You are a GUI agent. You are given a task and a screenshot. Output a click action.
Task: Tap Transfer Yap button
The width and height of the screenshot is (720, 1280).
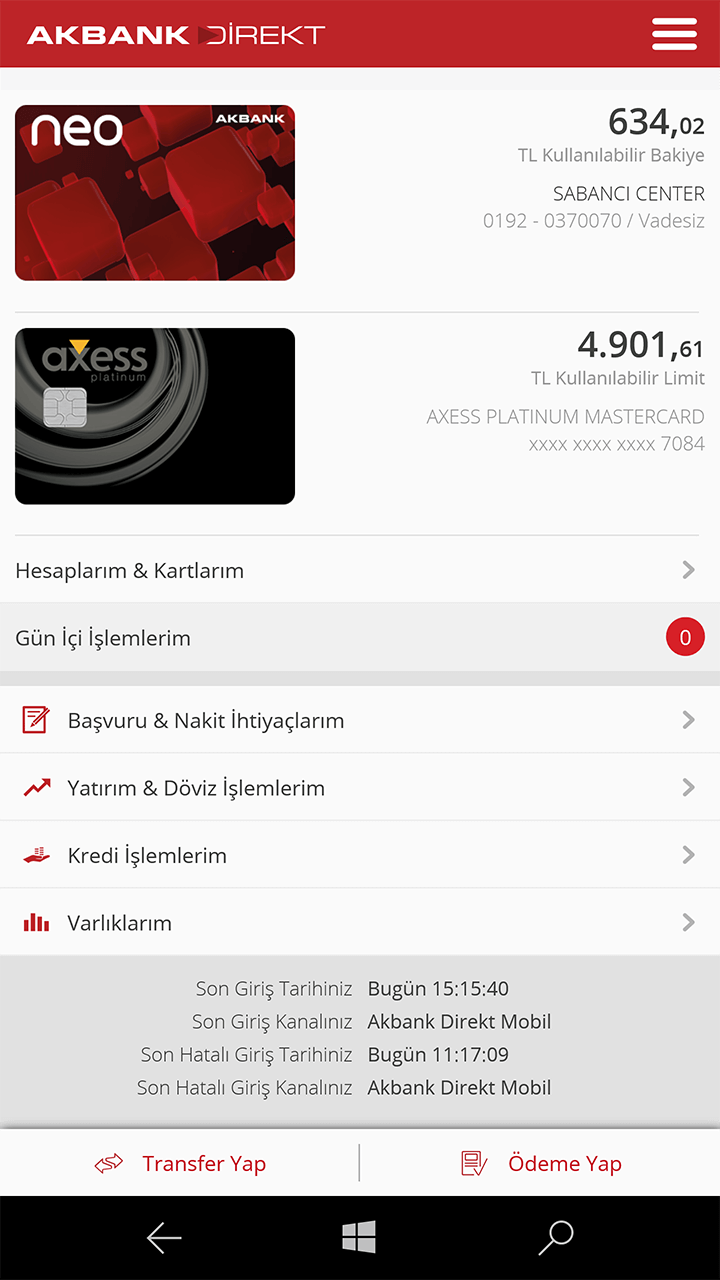tap(180, 1163)
